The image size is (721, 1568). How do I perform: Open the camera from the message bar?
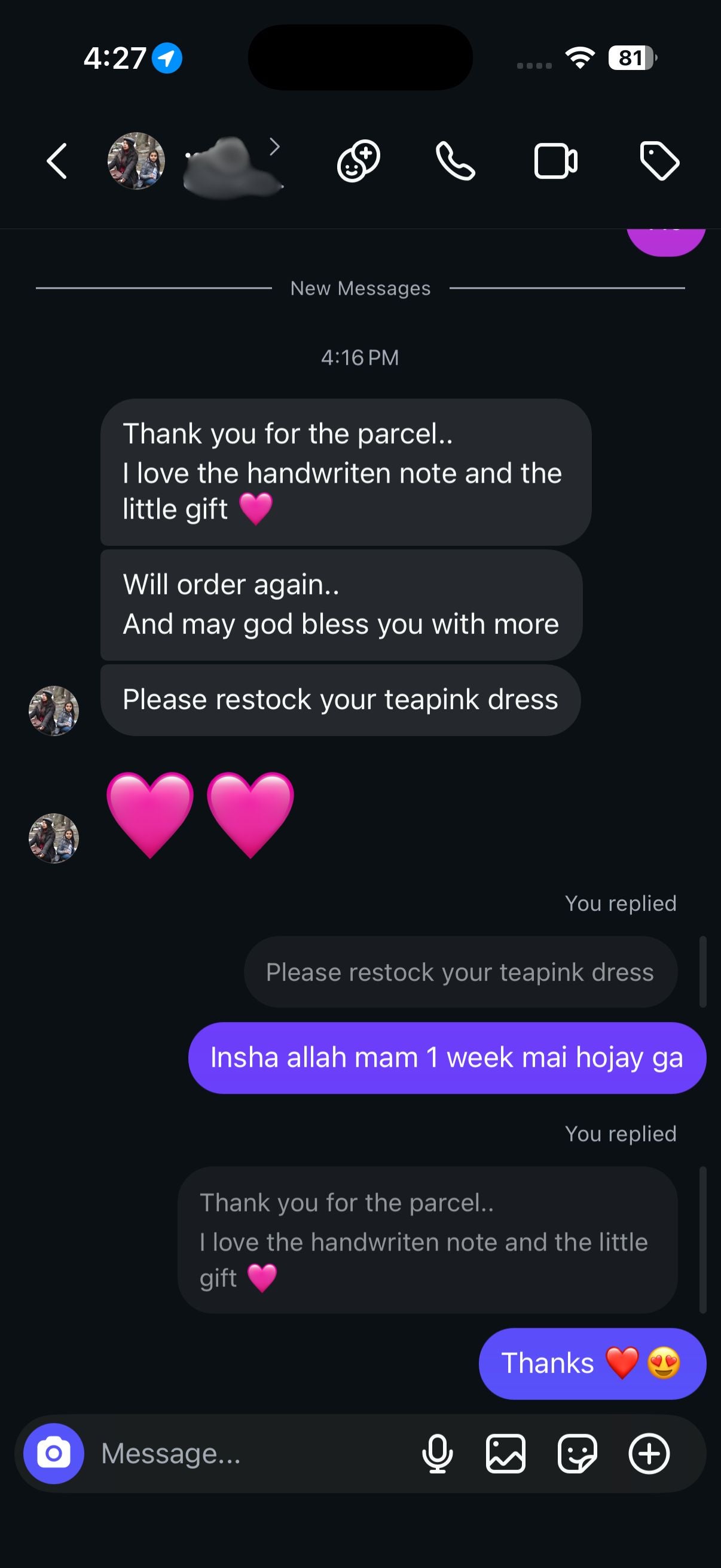54,1453
